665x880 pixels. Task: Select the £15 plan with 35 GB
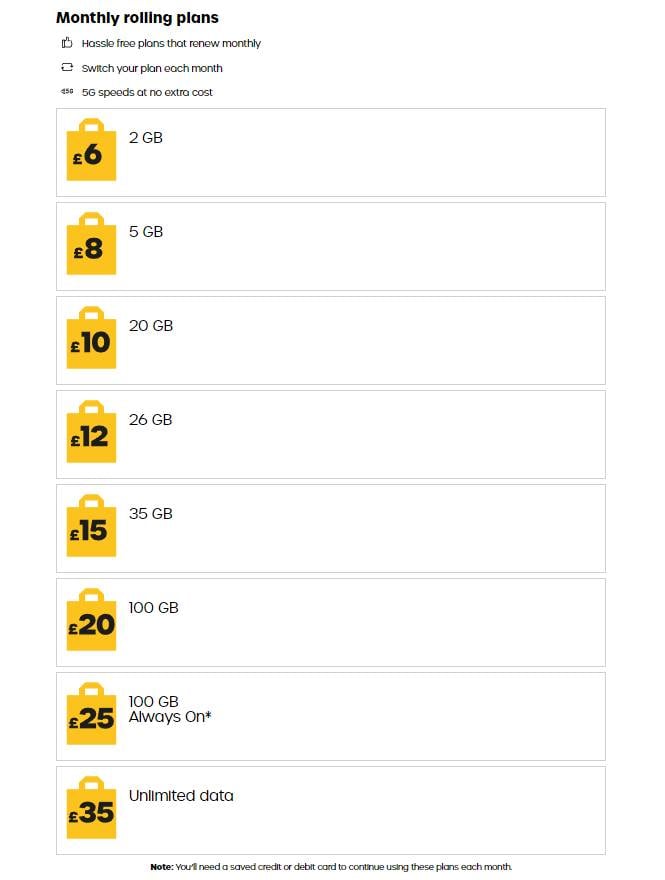click(330, 528)
